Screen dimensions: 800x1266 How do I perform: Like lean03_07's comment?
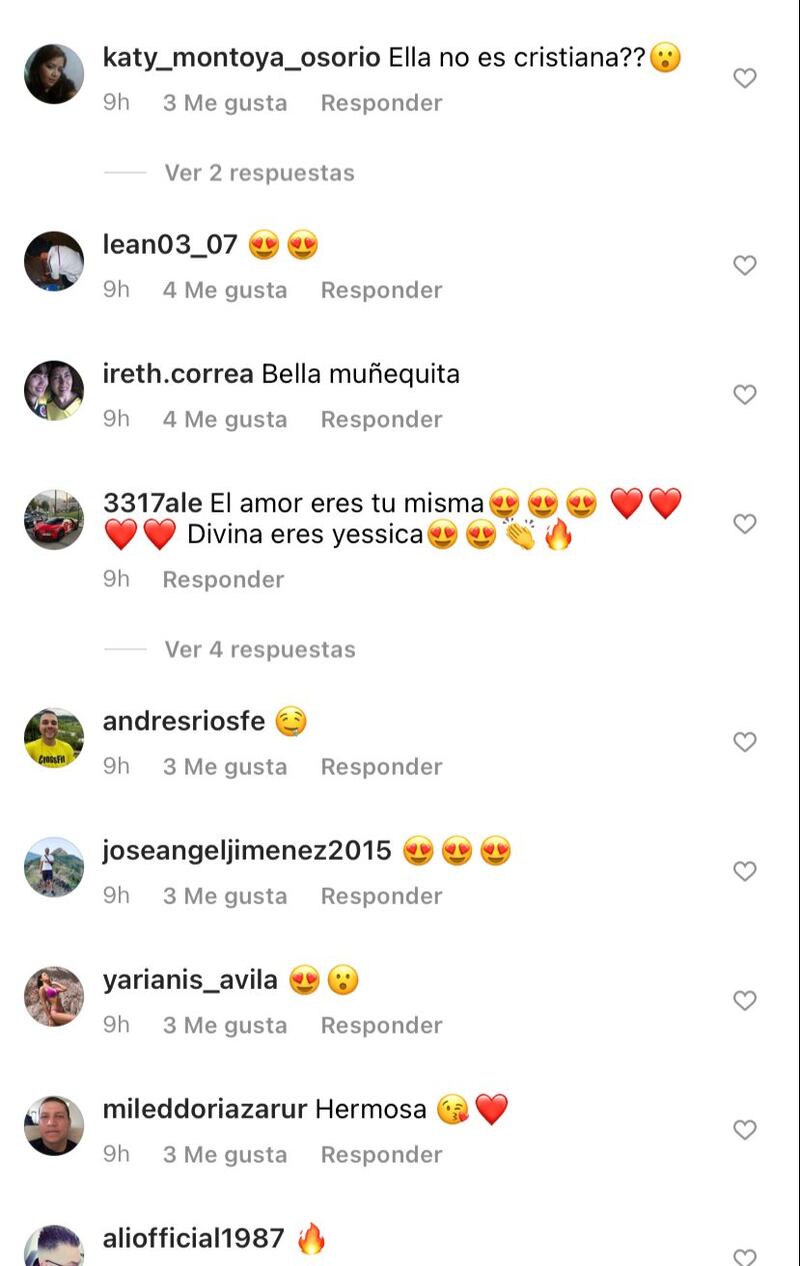pyautogui.click(x=745, y=265)
